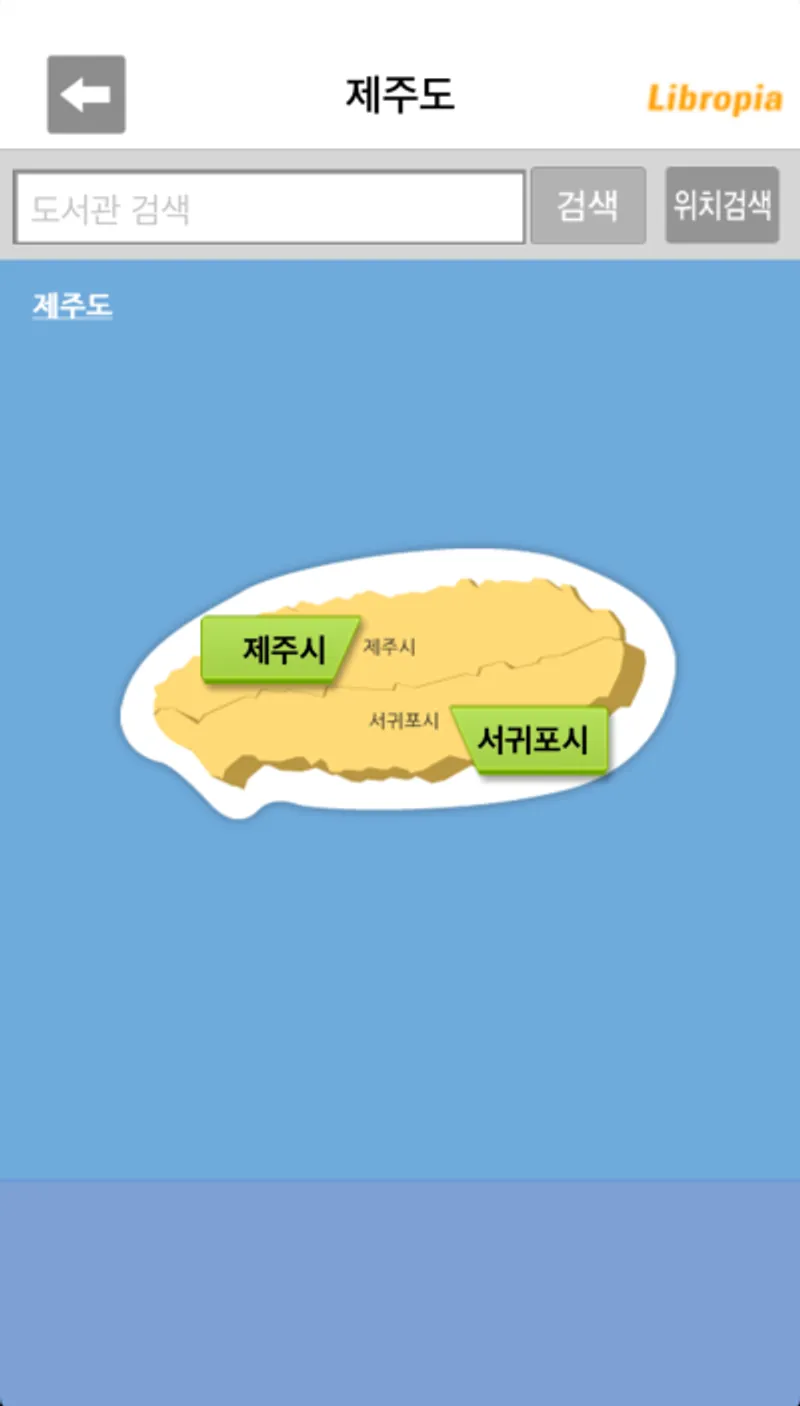Go back using the arrow button

[86, 95]
